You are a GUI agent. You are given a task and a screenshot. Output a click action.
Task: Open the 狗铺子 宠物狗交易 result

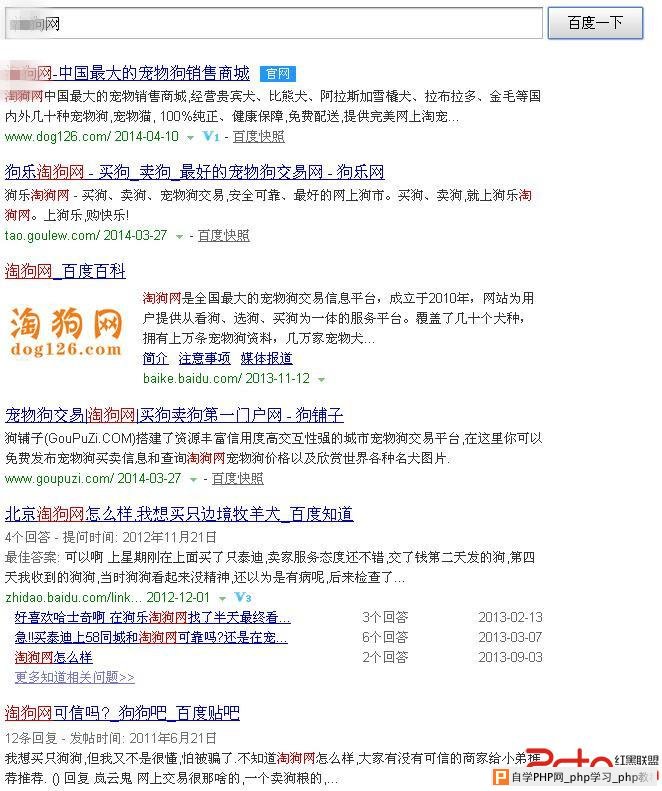click(x=174, y=415)
